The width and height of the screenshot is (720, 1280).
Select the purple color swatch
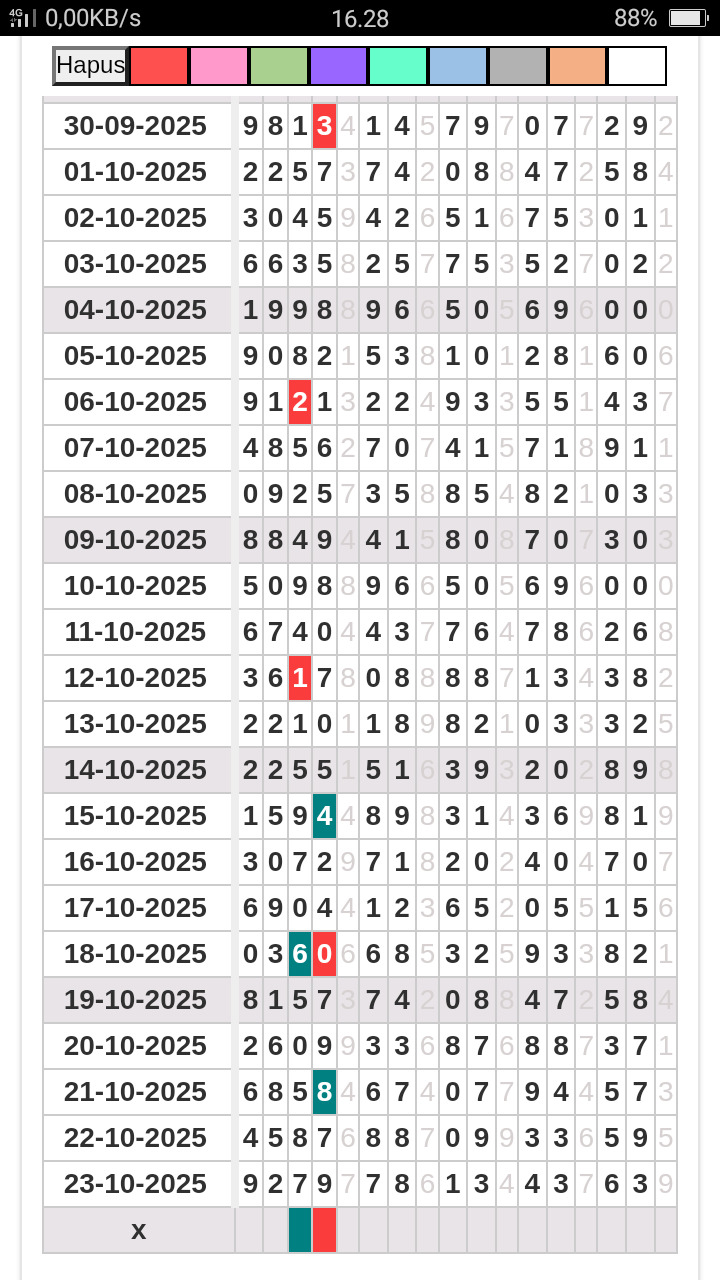tap(338, 66)
